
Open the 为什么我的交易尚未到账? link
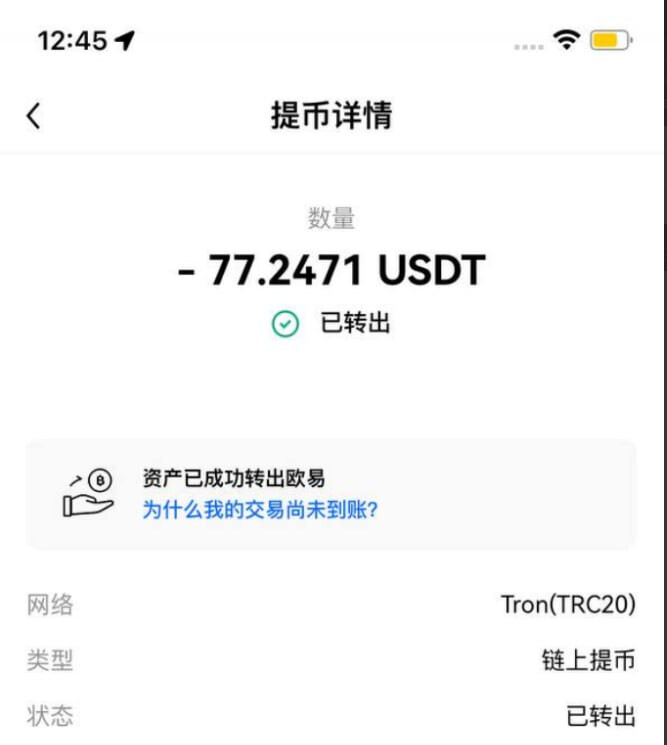coord(260,510)
